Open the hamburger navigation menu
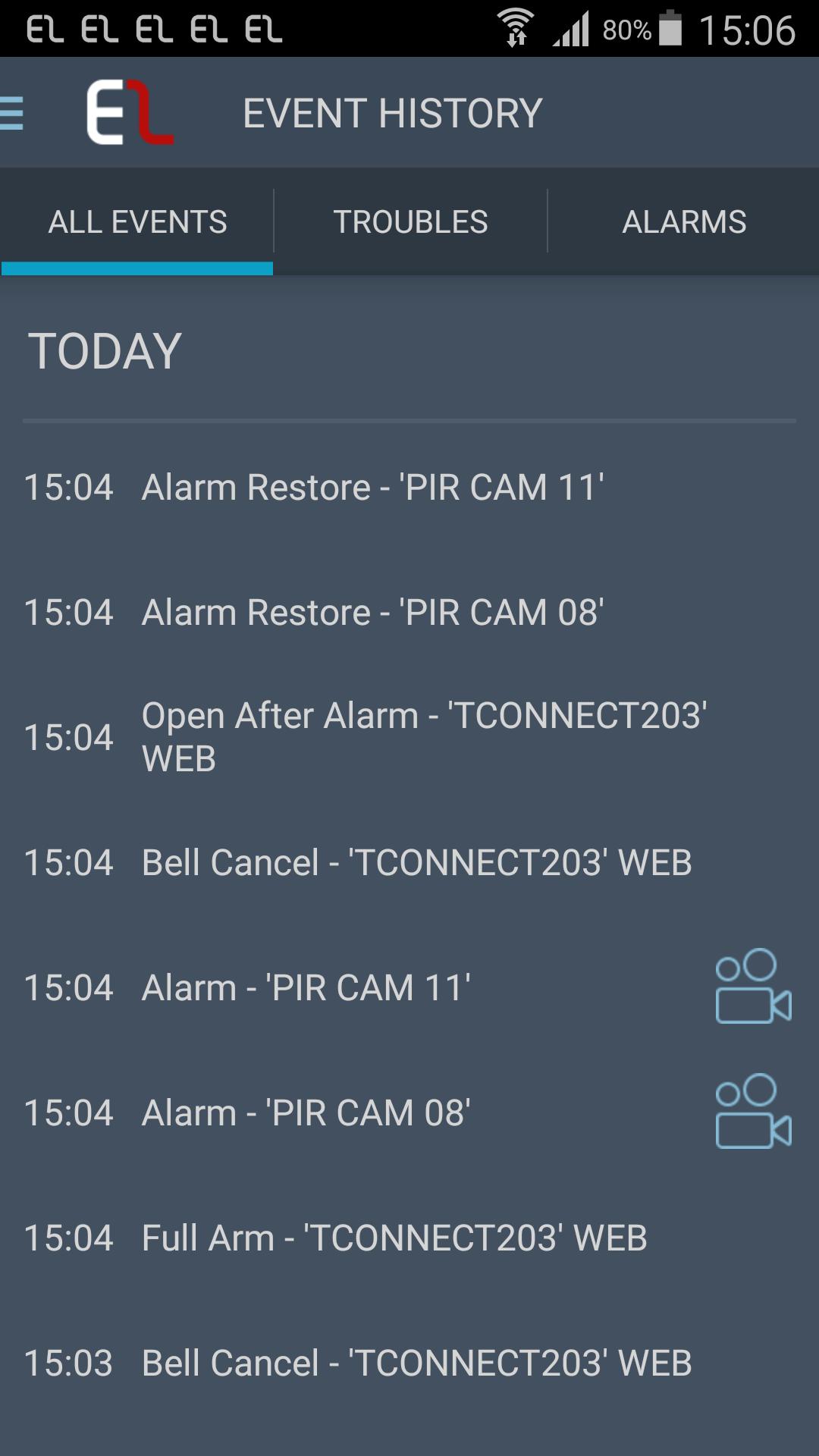The image size is (819, 1456). pos(13,114)
